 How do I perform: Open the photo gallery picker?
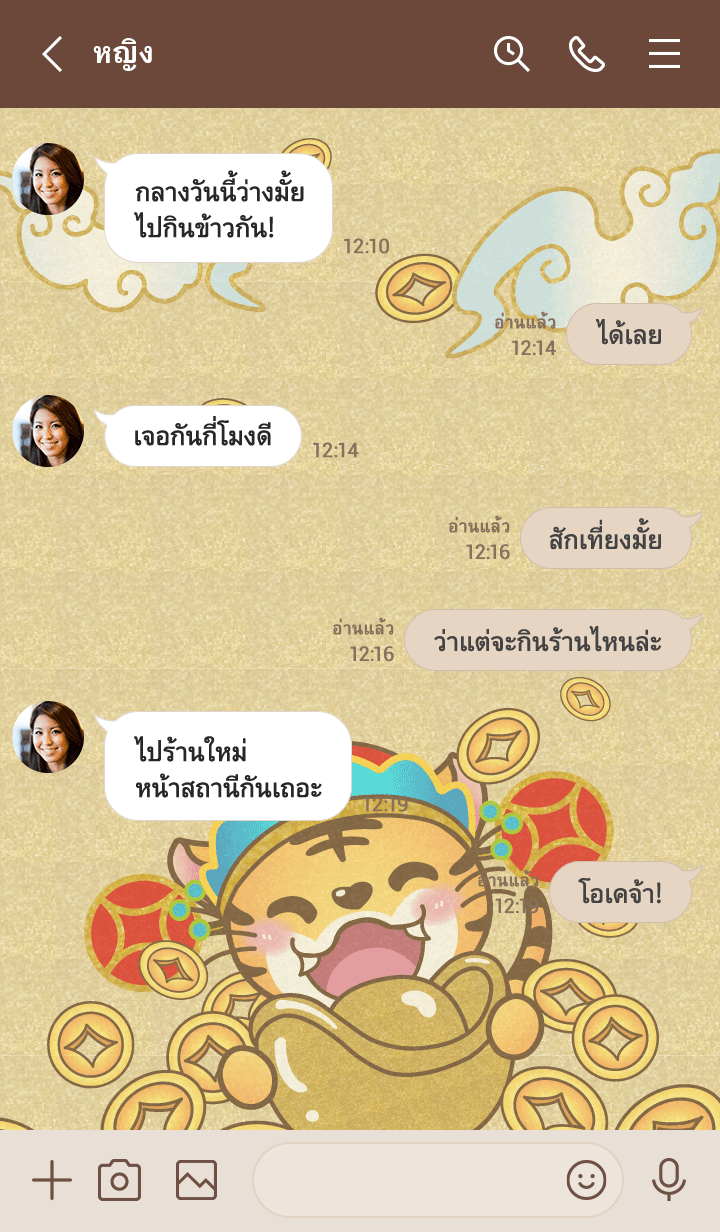(x=196, y=1181)
